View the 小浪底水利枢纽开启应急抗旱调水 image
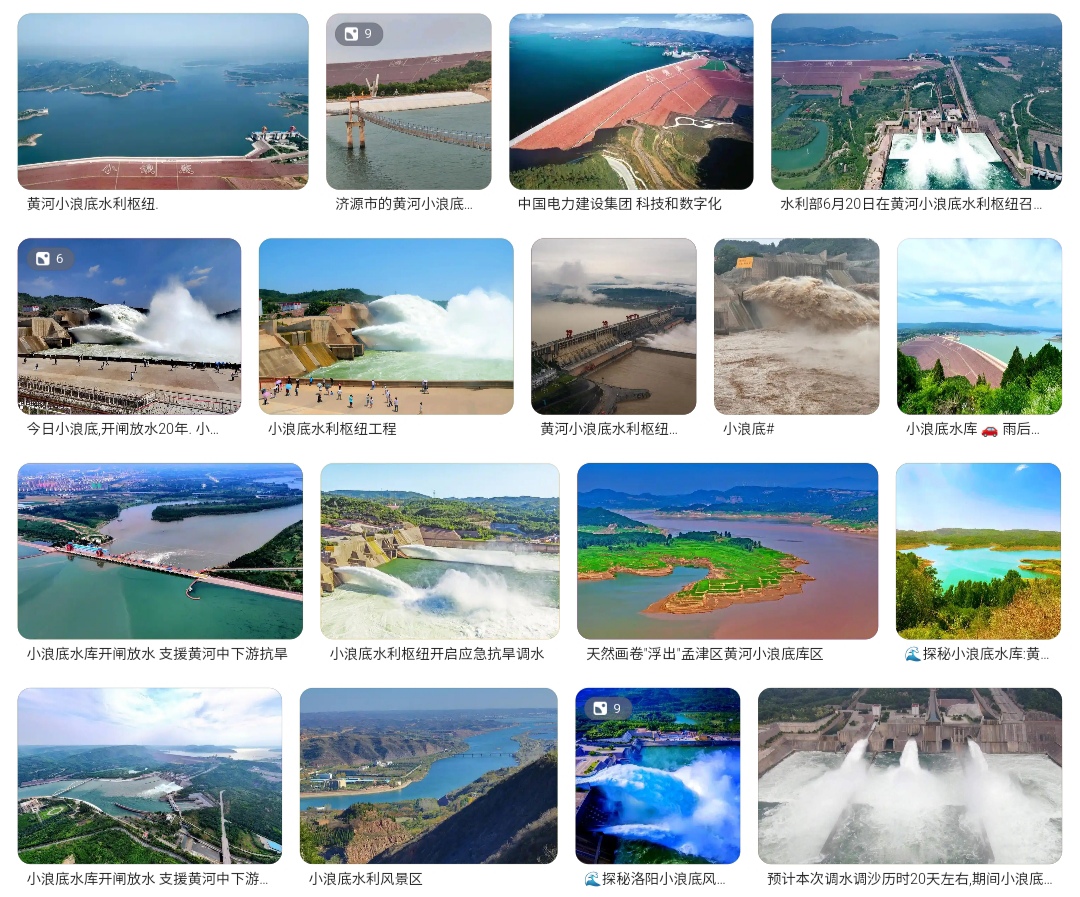This screenshot has width=1080, height=897. click(439, 551)
